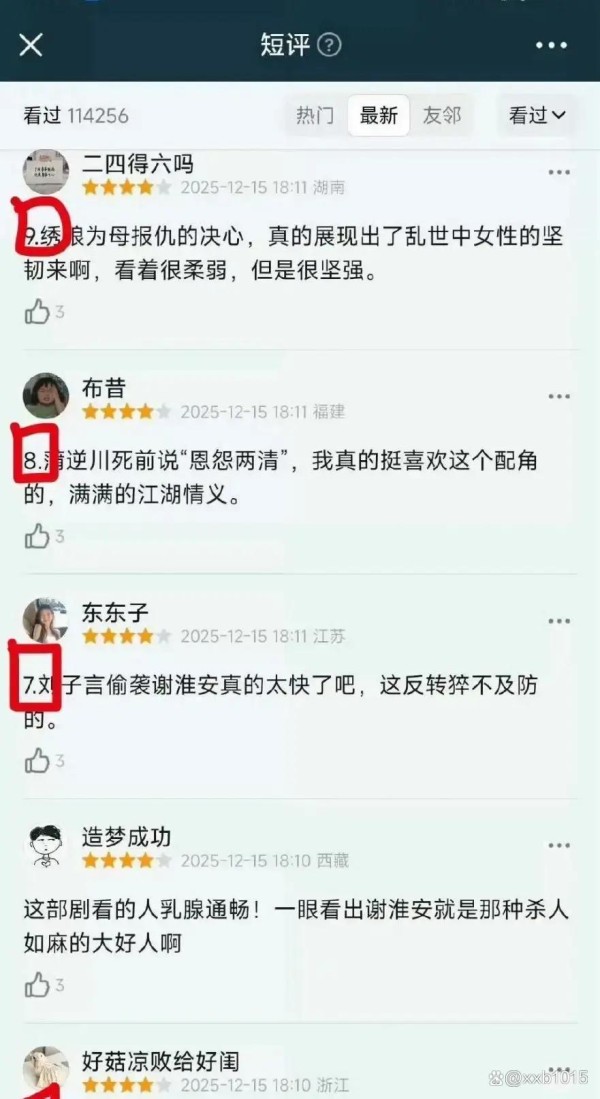Like the review by 东东子
The height and width of the screenshot is (1099, 600).
point(38,761)
